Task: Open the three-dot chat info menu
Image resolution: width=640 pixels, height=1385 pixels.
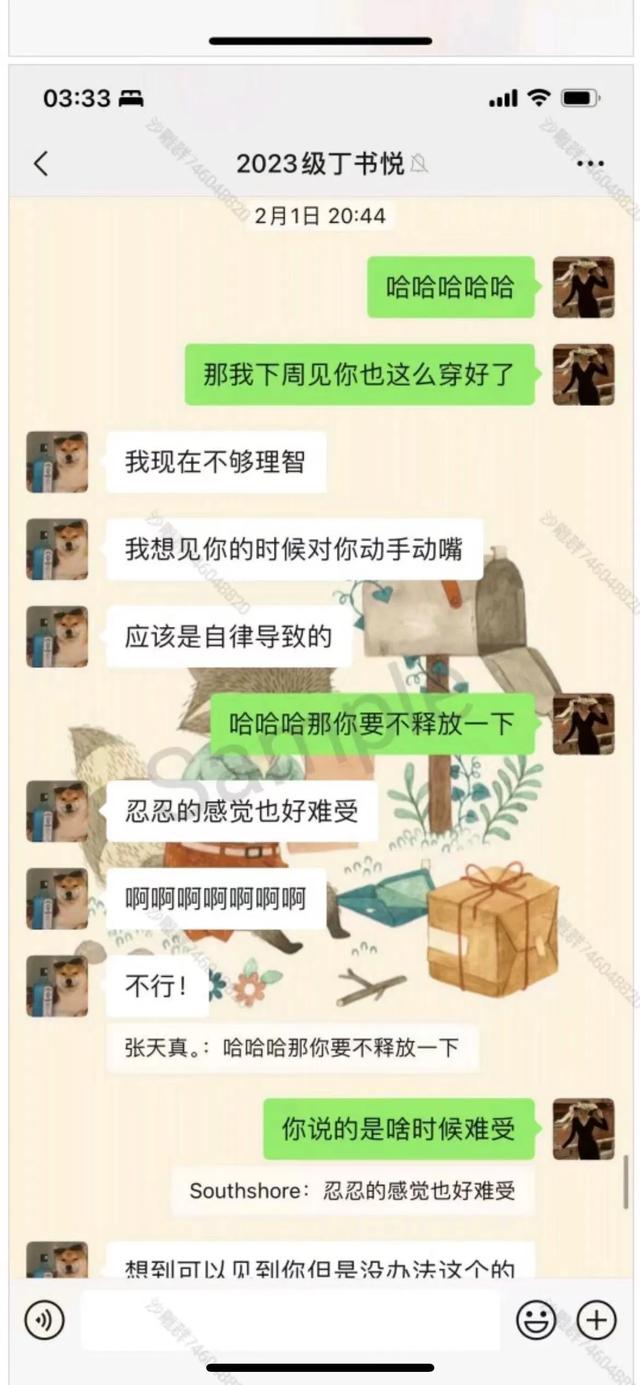Action: pos(591,164)
